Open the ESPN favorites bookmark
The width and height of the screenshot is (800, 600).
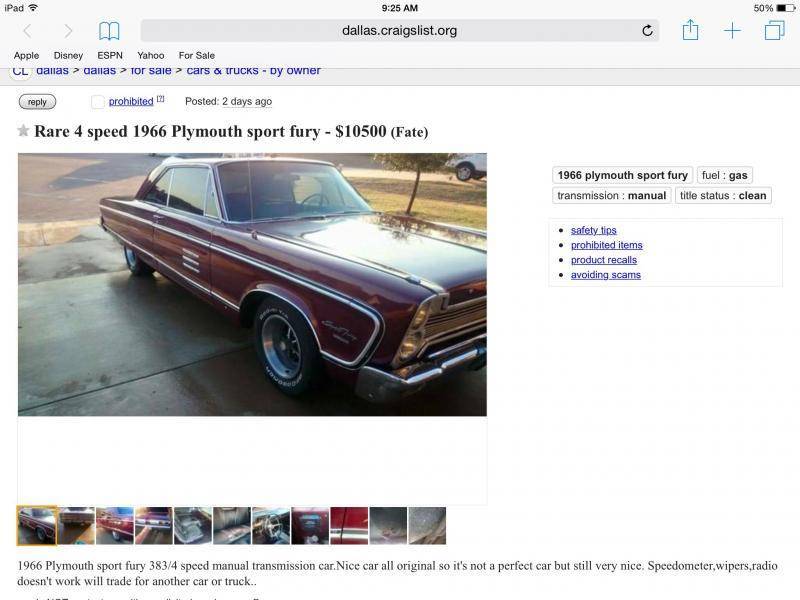[x=110, y=55]
